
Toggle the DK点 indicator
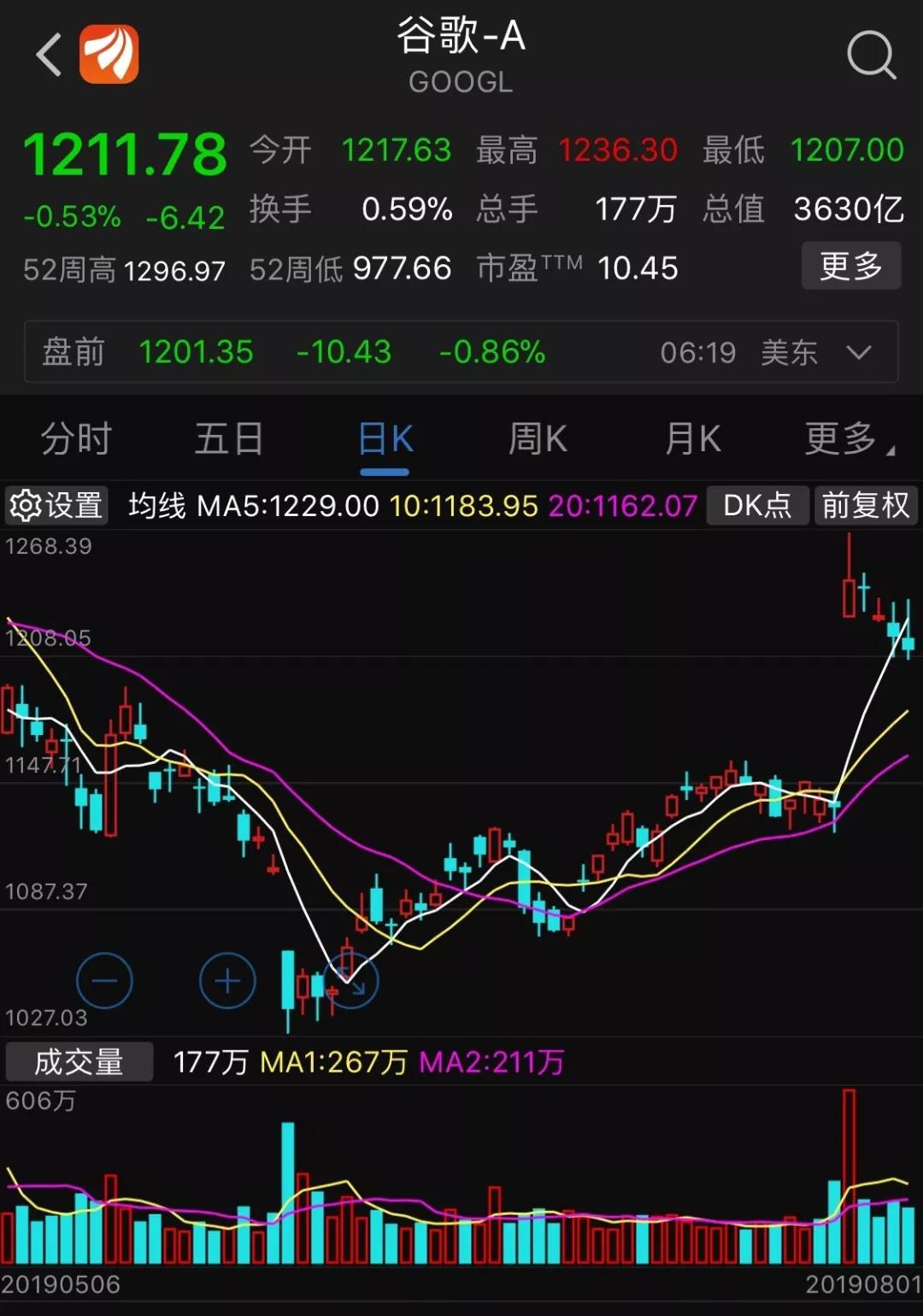pos(757,505)
